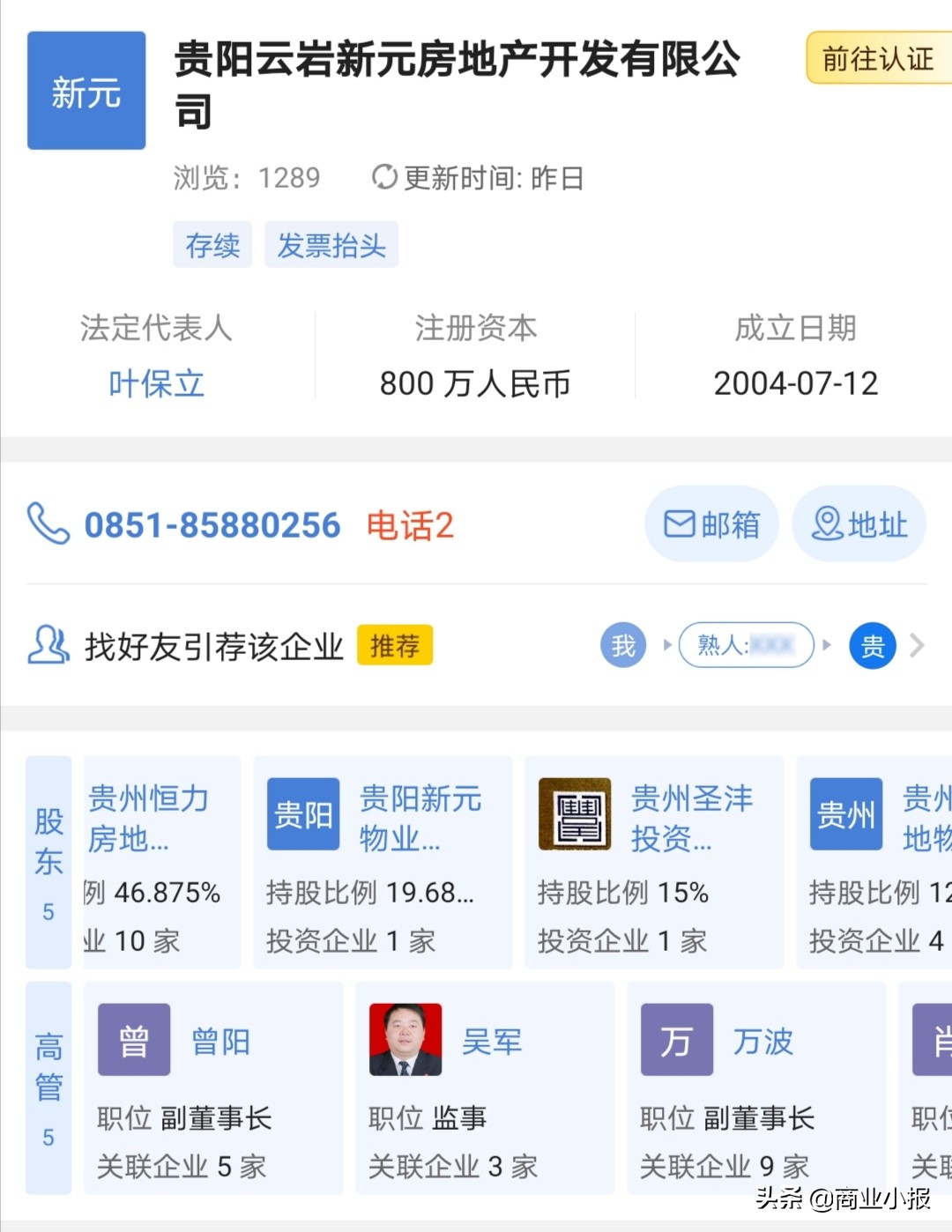The width and height of the screenshot is (952, 1232).
Task: Toggle the 发票抬头 tag
Action: coord(331,245)
